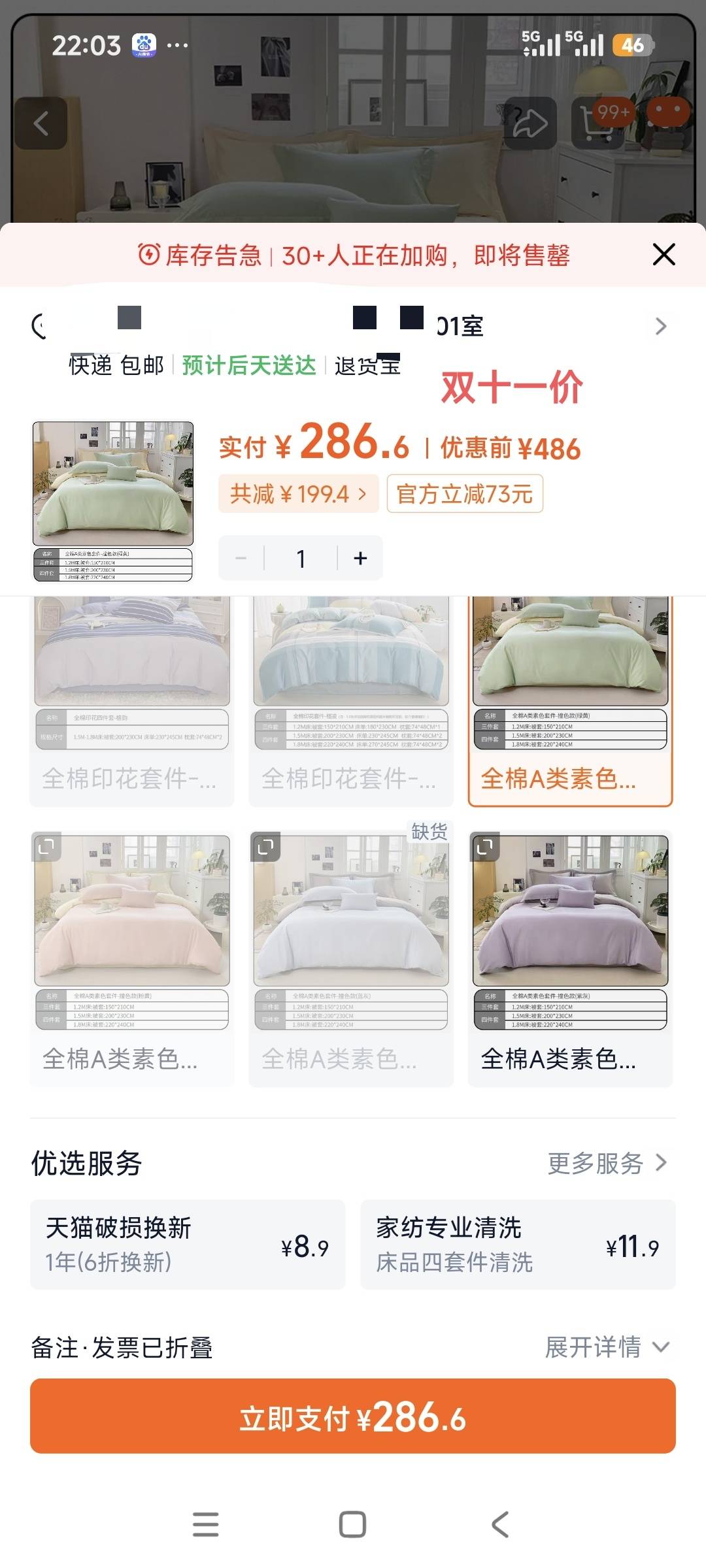View the 共减 ¥199.4 discount details
Screen dimensions: 706x1568
pyautogui.click(x=298, y=494)
